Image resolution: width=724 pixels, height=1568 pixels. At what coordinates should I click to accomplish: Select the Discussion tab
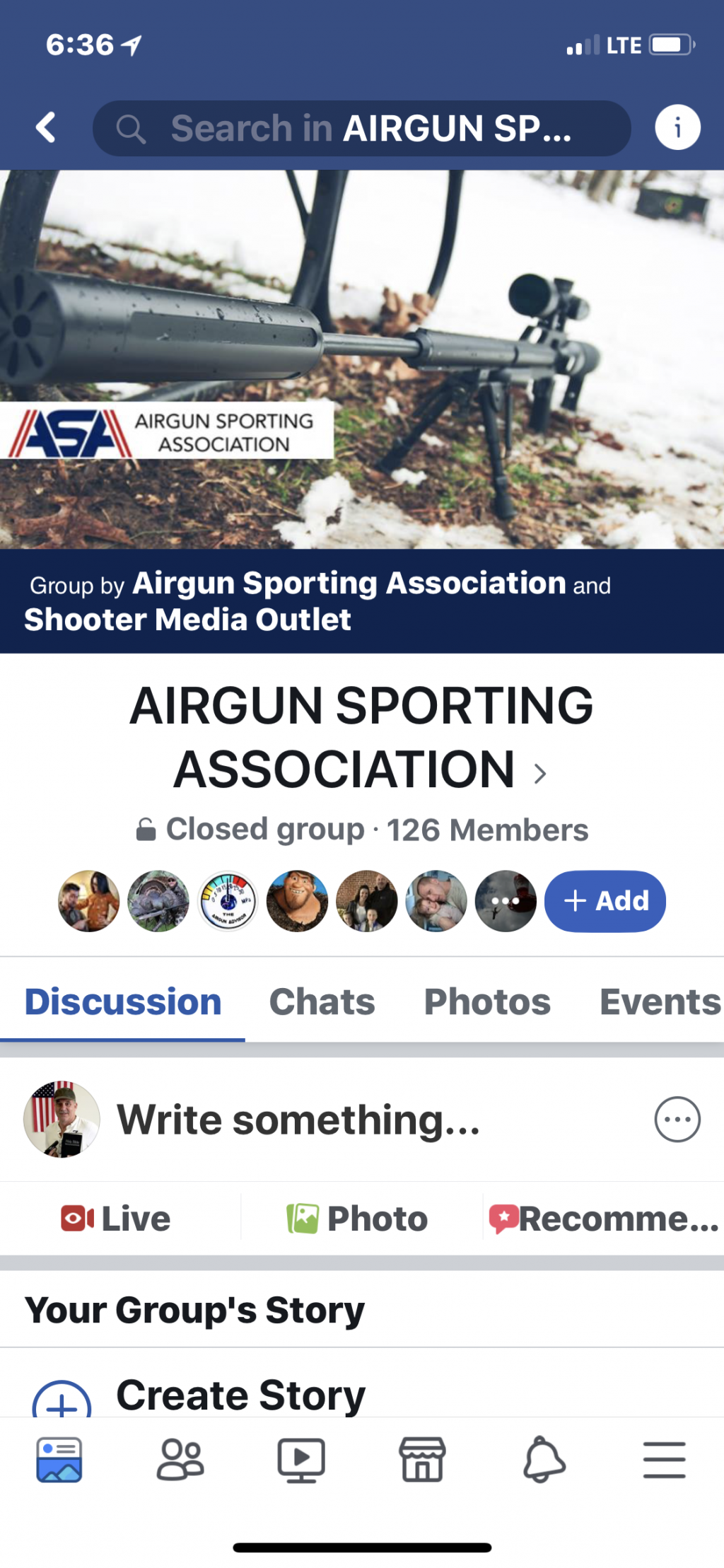(x=123, y=1001)
